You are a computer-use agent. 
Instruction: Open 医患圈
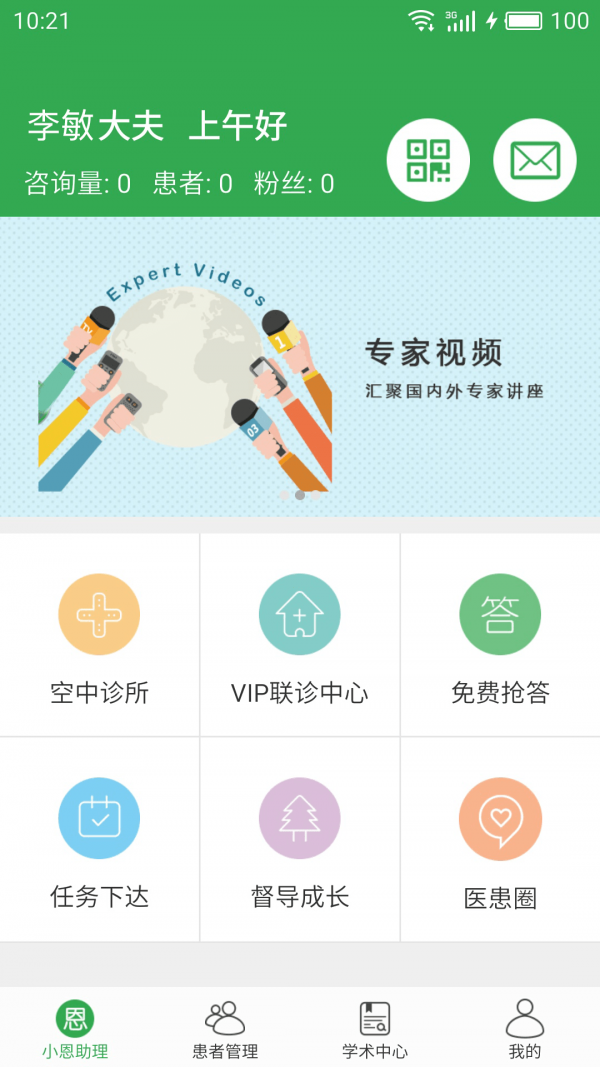click(x=500, y=840)
